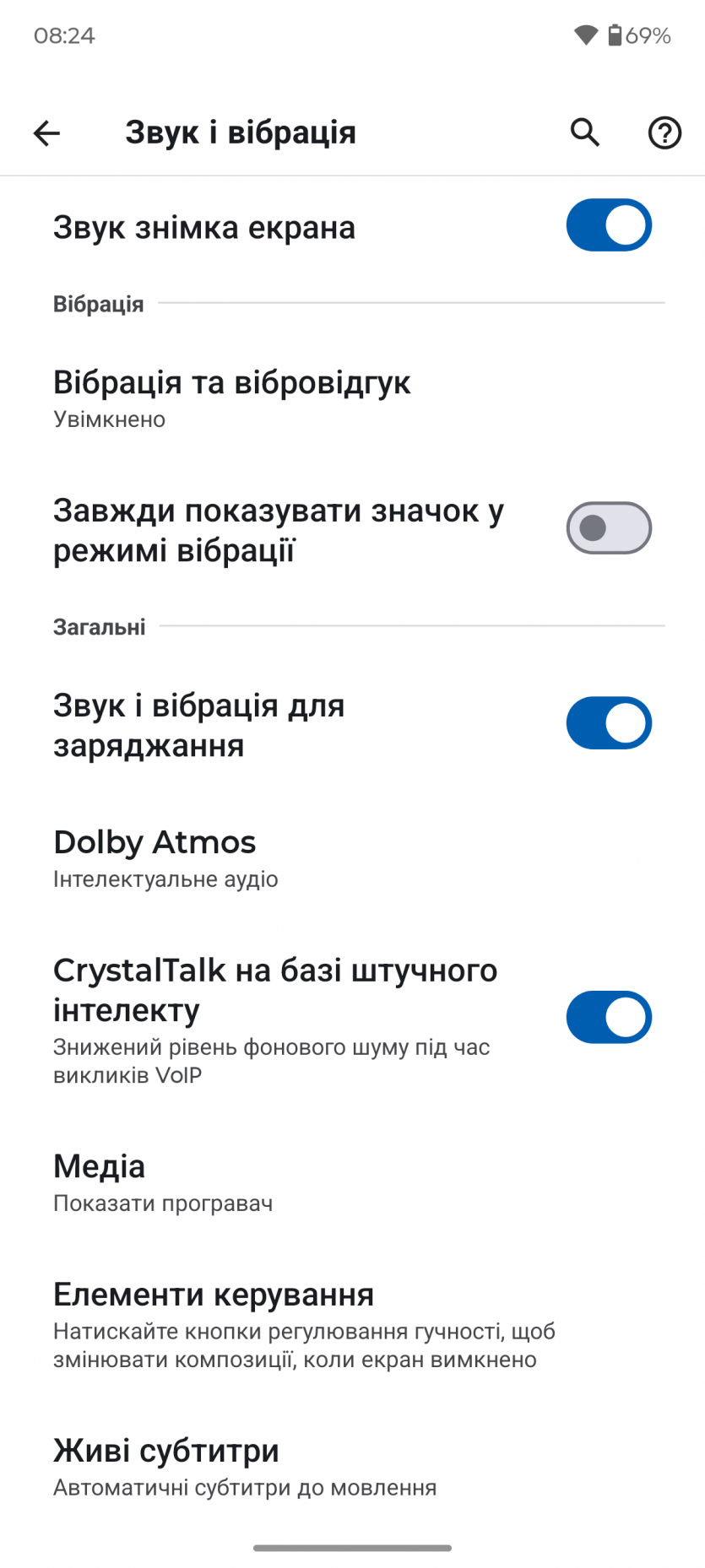
Task: Open Вібрація та вібровідгук settings
Action: (x=232, y=398)
